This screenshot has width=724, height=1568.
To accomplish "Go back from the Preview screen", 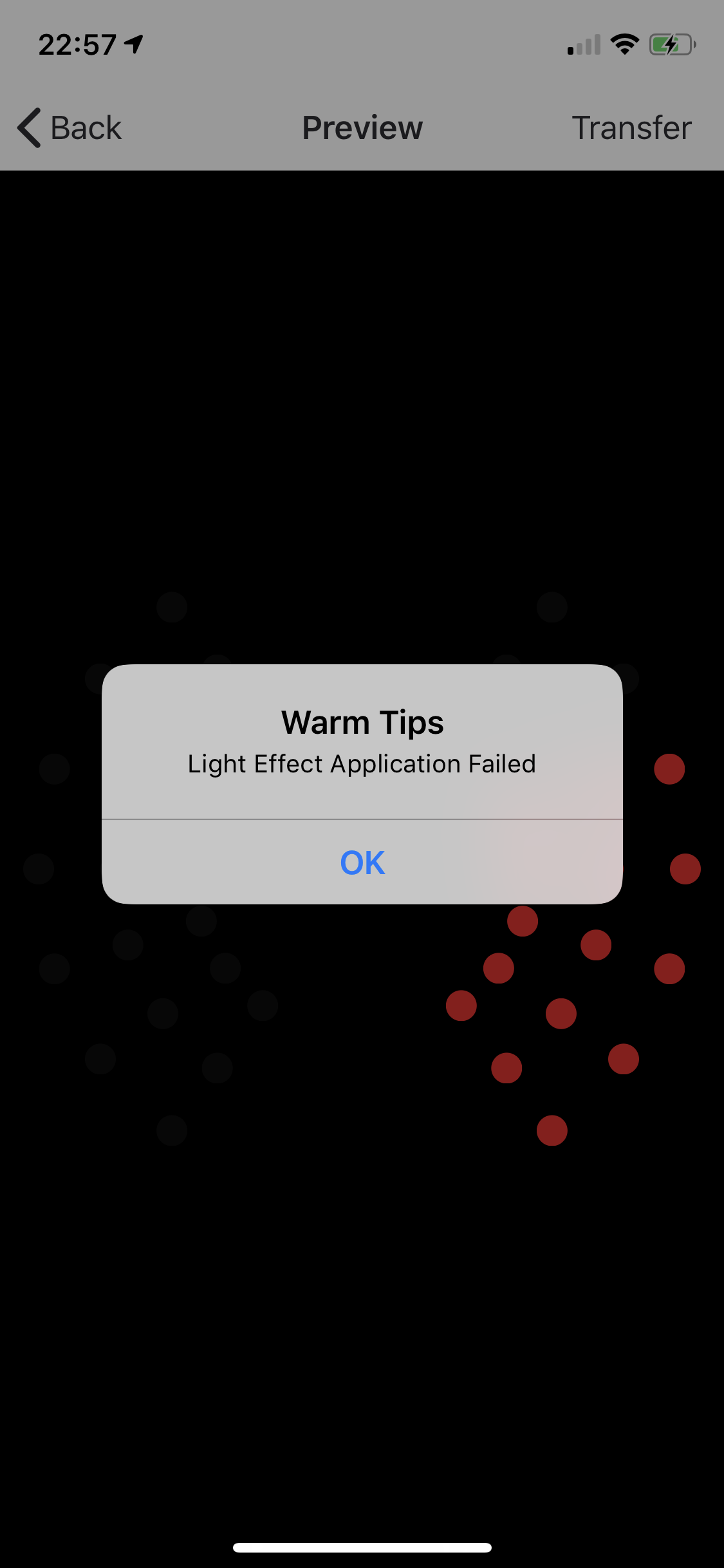I will click(70, 127).
